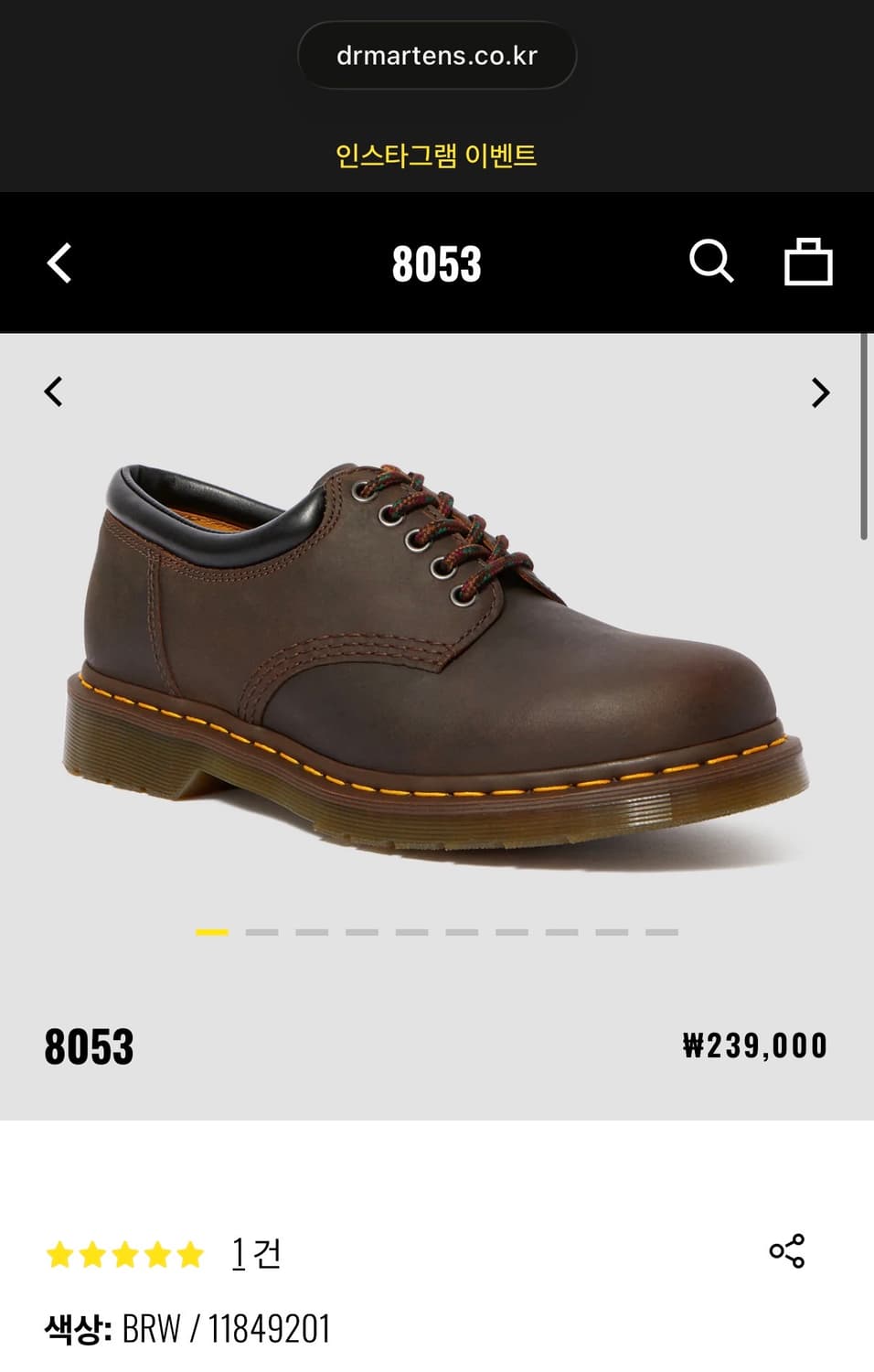Open the shopping bag icon

(810, 263)
